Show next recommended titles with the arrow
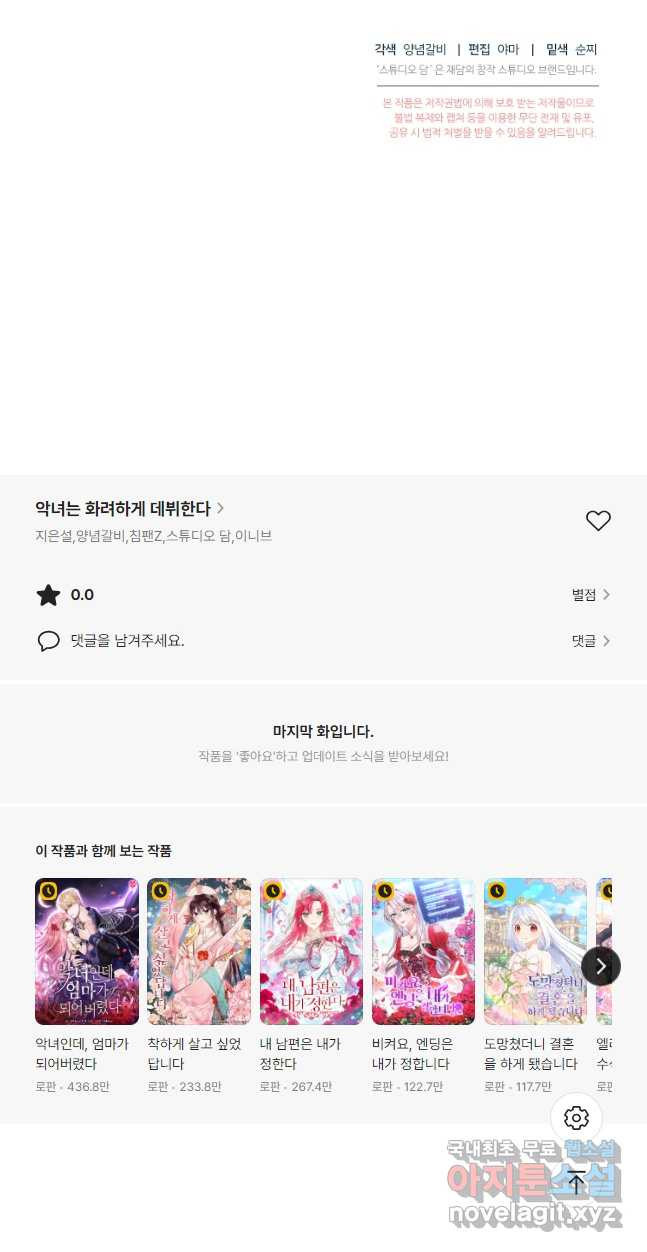 point(600,966)
